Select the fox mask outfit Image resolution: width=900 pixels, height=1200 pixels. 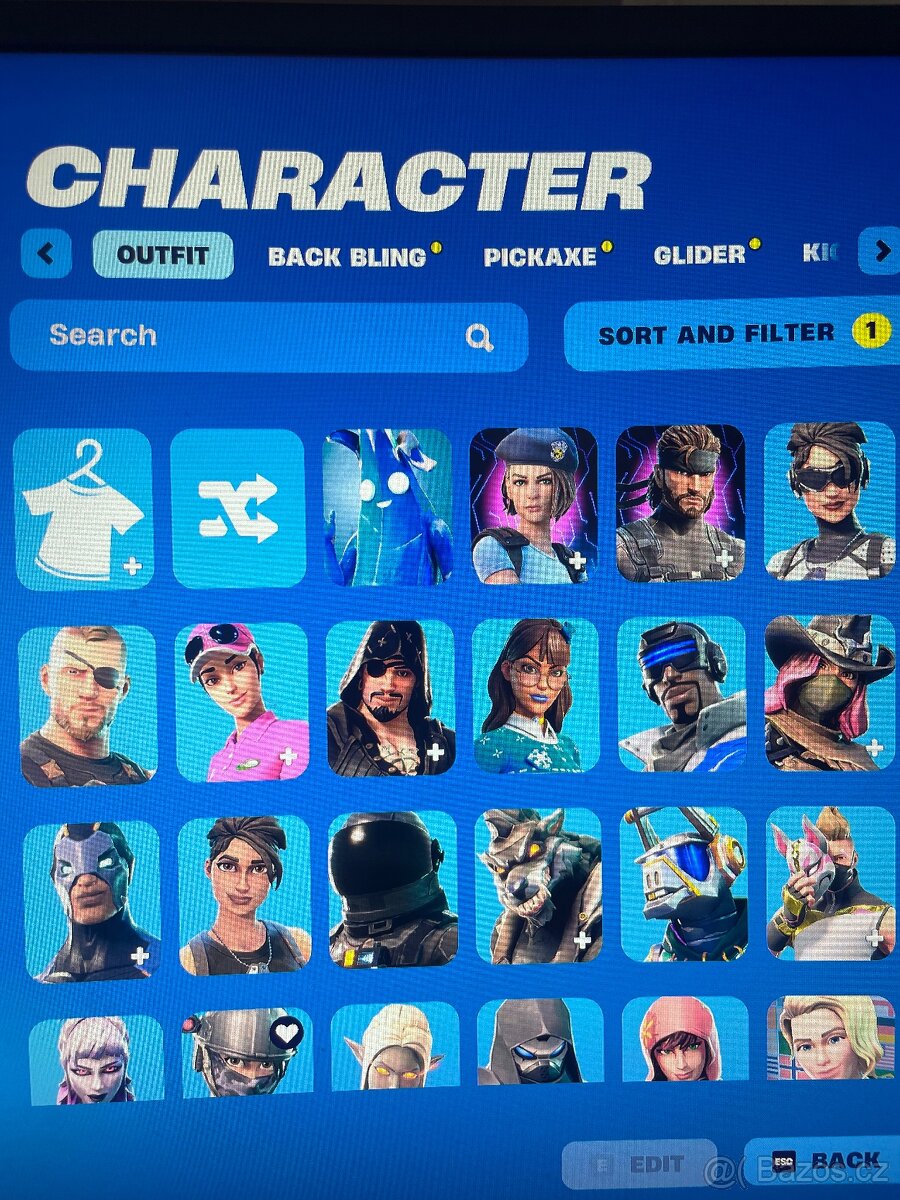coord(830,884)
